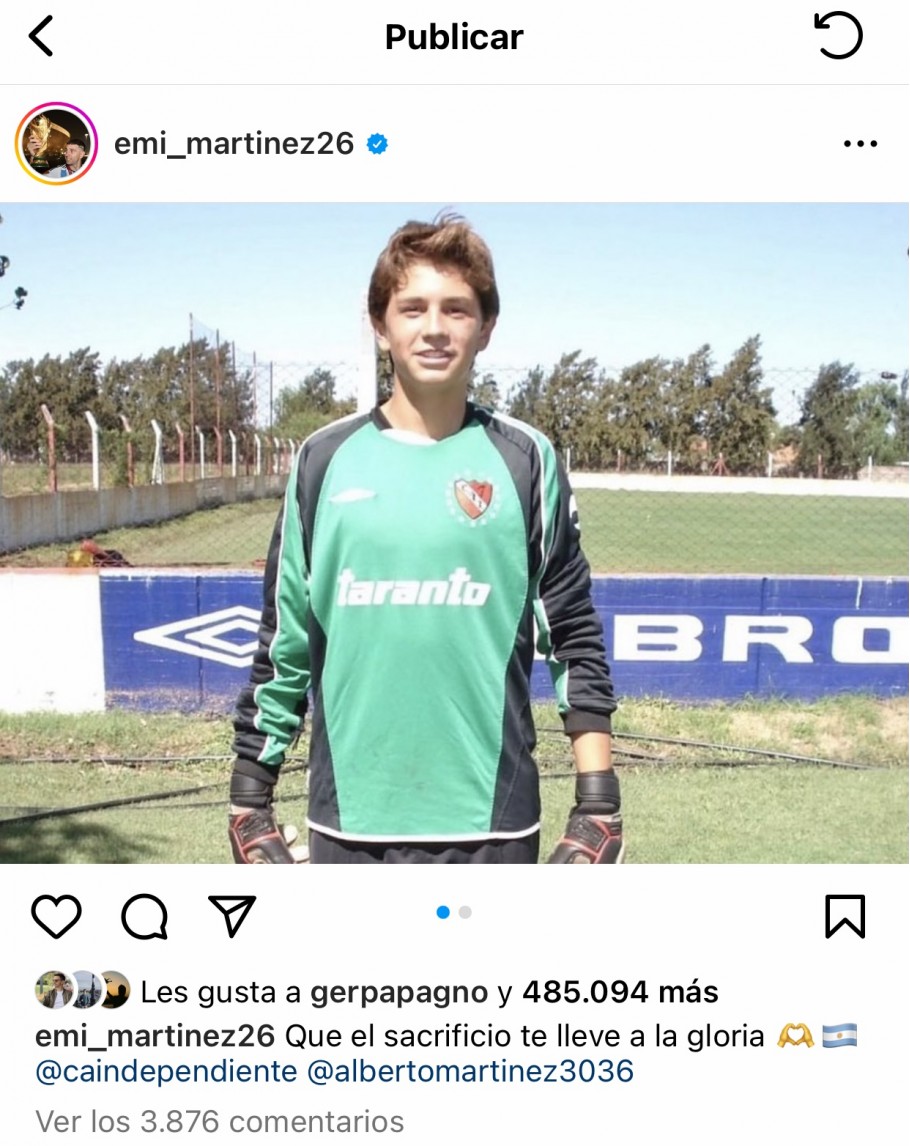Open comments with the speech bubble icon

(x=144, y=915)
